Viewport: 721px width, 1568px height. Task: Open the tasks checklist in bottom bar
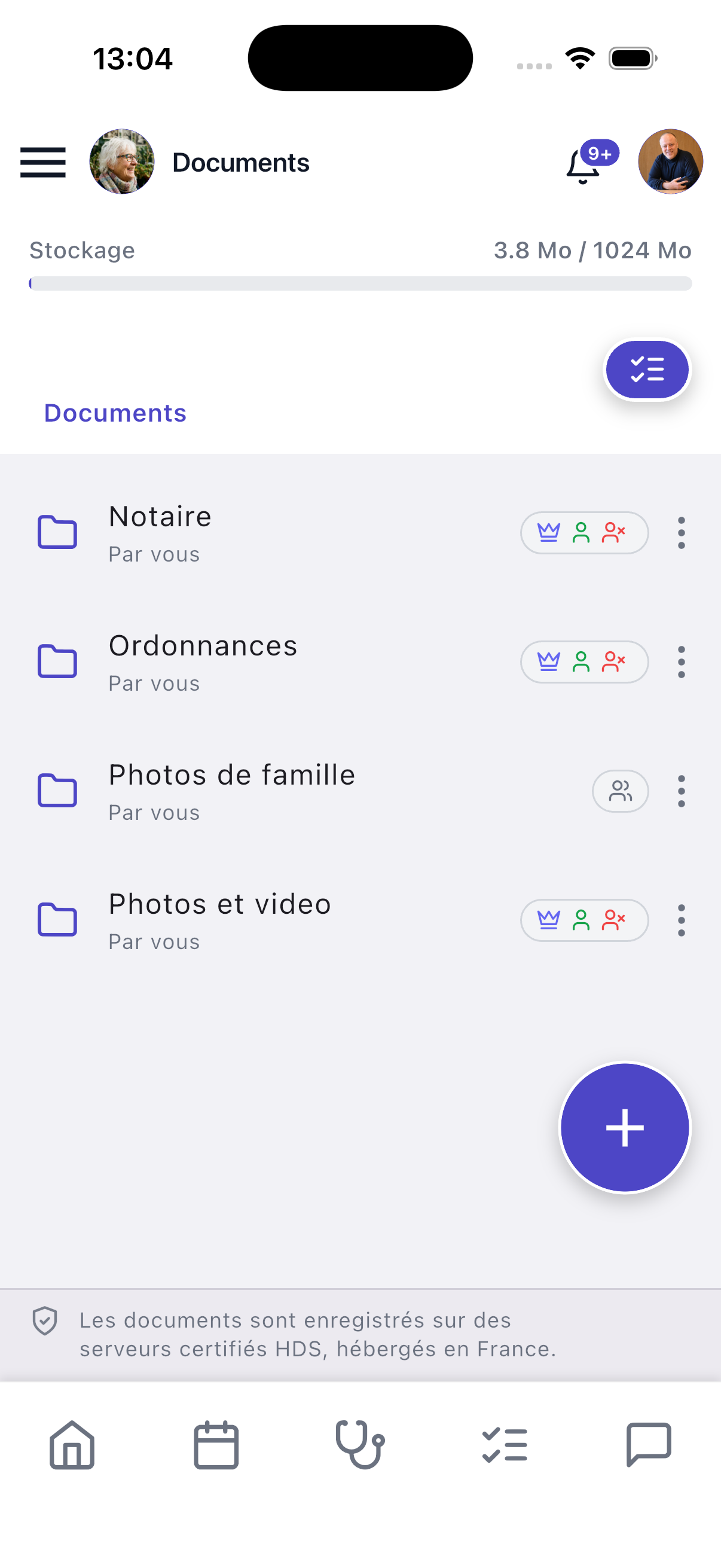pos(505,1445)
